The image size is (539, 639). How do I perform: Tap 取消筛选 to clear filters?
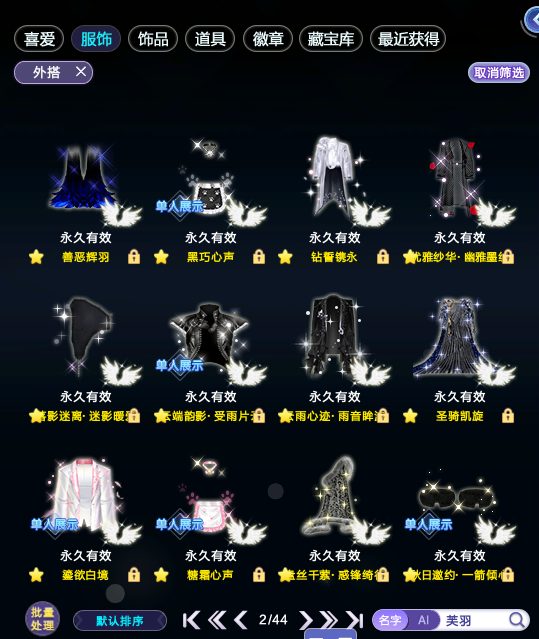pos(499,73)
